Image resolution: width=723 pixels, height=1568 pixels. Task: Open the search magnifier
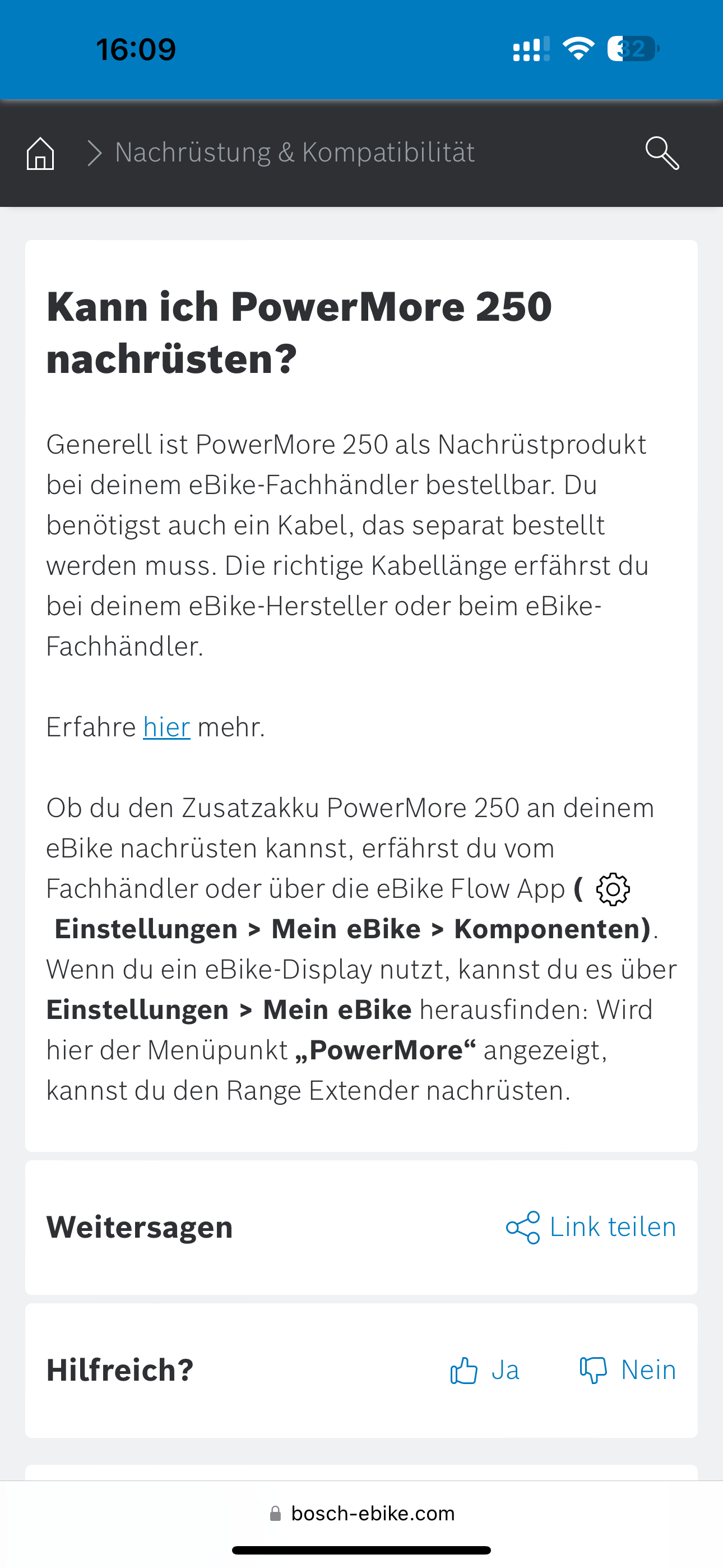662,153
